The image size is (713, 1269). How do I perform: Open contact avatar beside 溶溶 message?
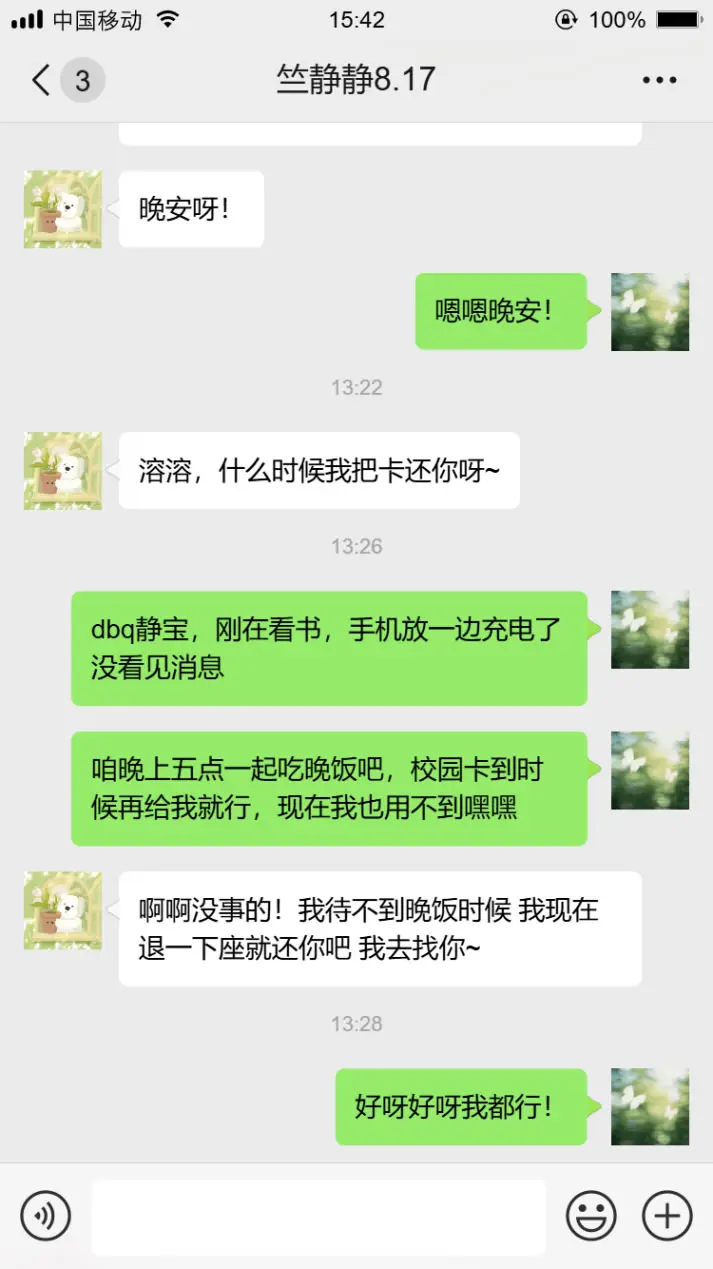(63, 471)
